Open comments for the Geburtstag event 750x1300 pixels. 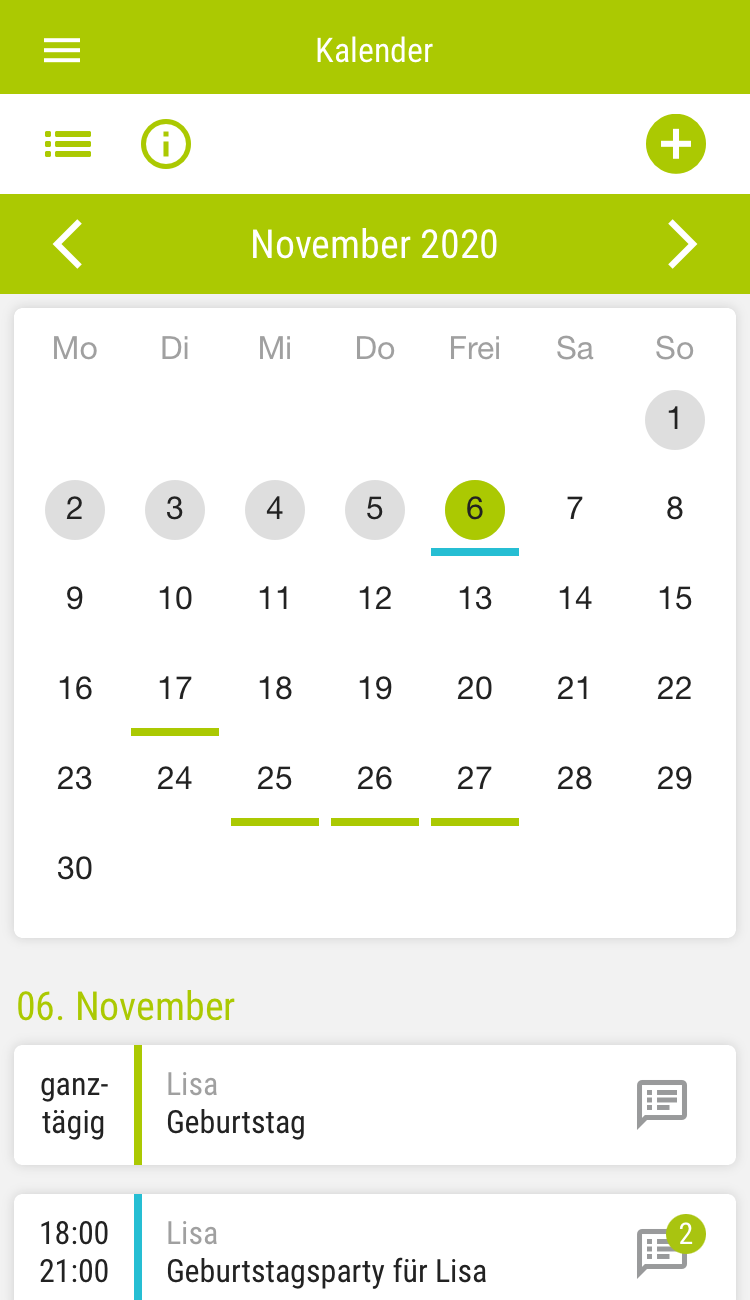point(662,1105)
